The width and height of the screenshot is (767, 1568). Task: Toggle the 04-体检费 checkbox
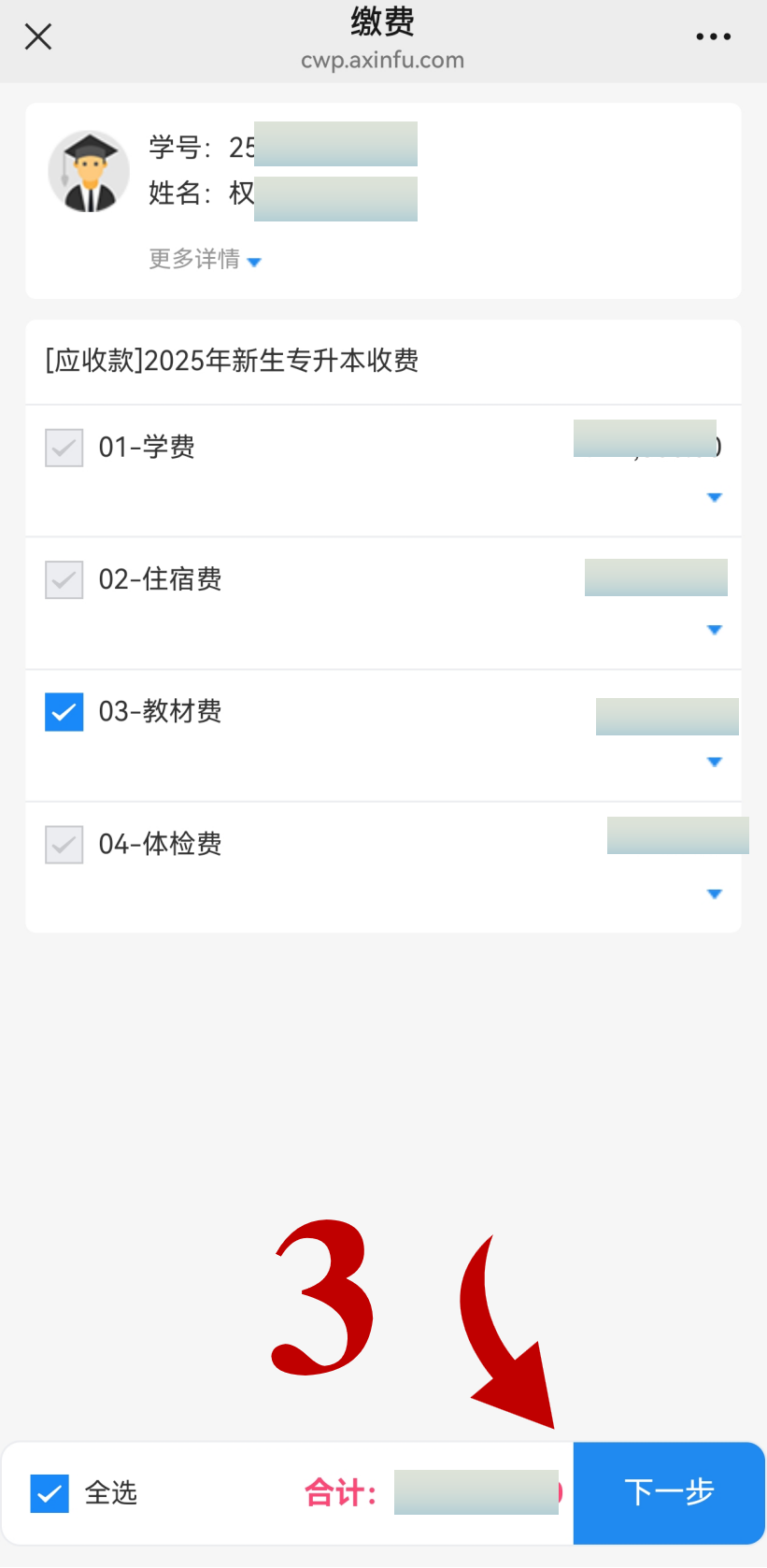[x=64, y=845]
